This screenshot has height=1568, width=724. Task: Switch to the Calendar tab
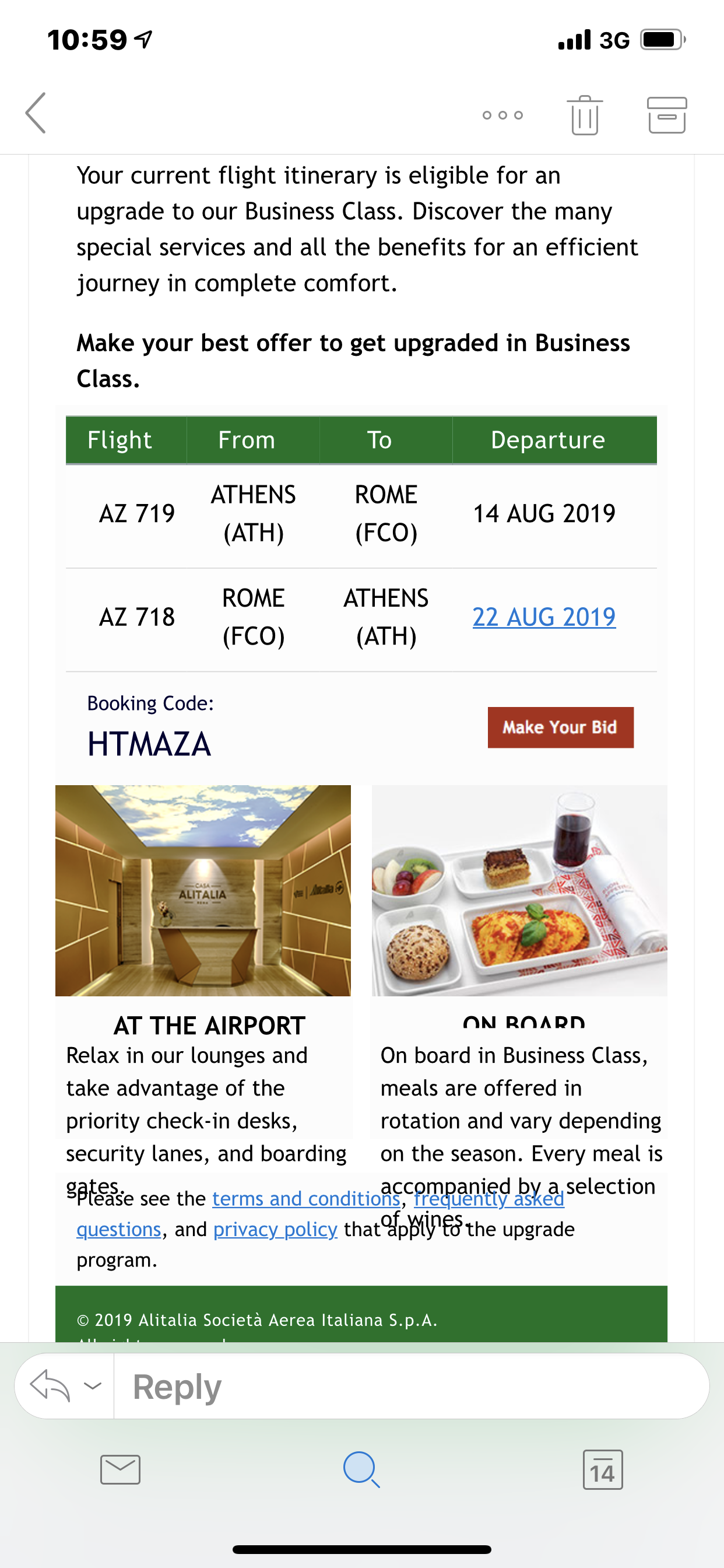tap(602, 1469)
